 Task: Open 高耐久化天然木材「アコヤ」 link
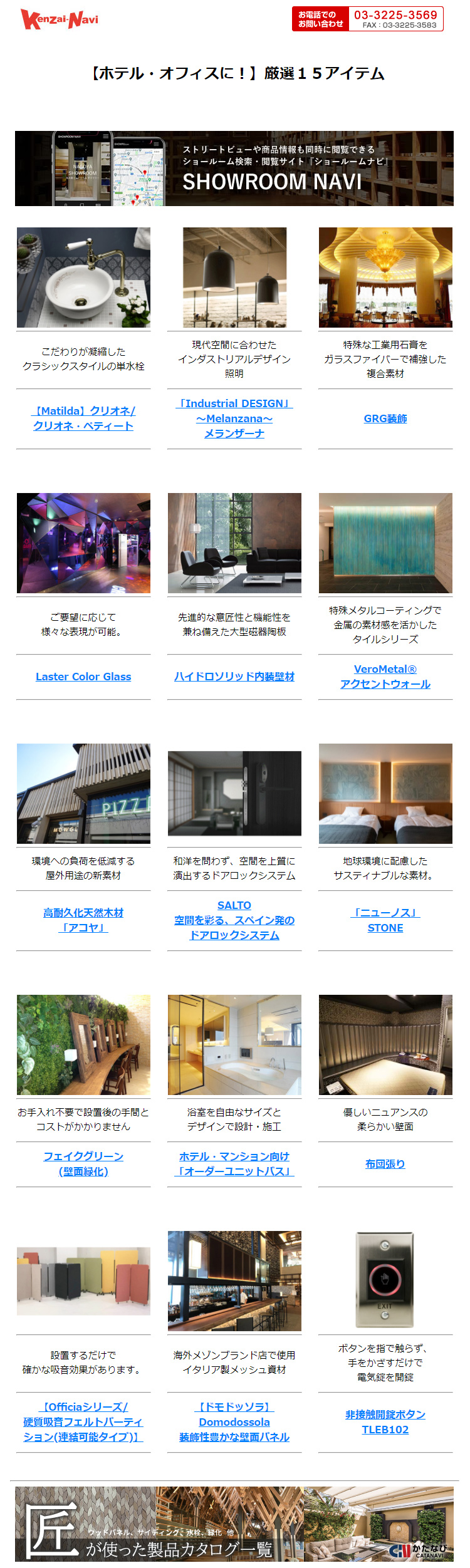83,920
